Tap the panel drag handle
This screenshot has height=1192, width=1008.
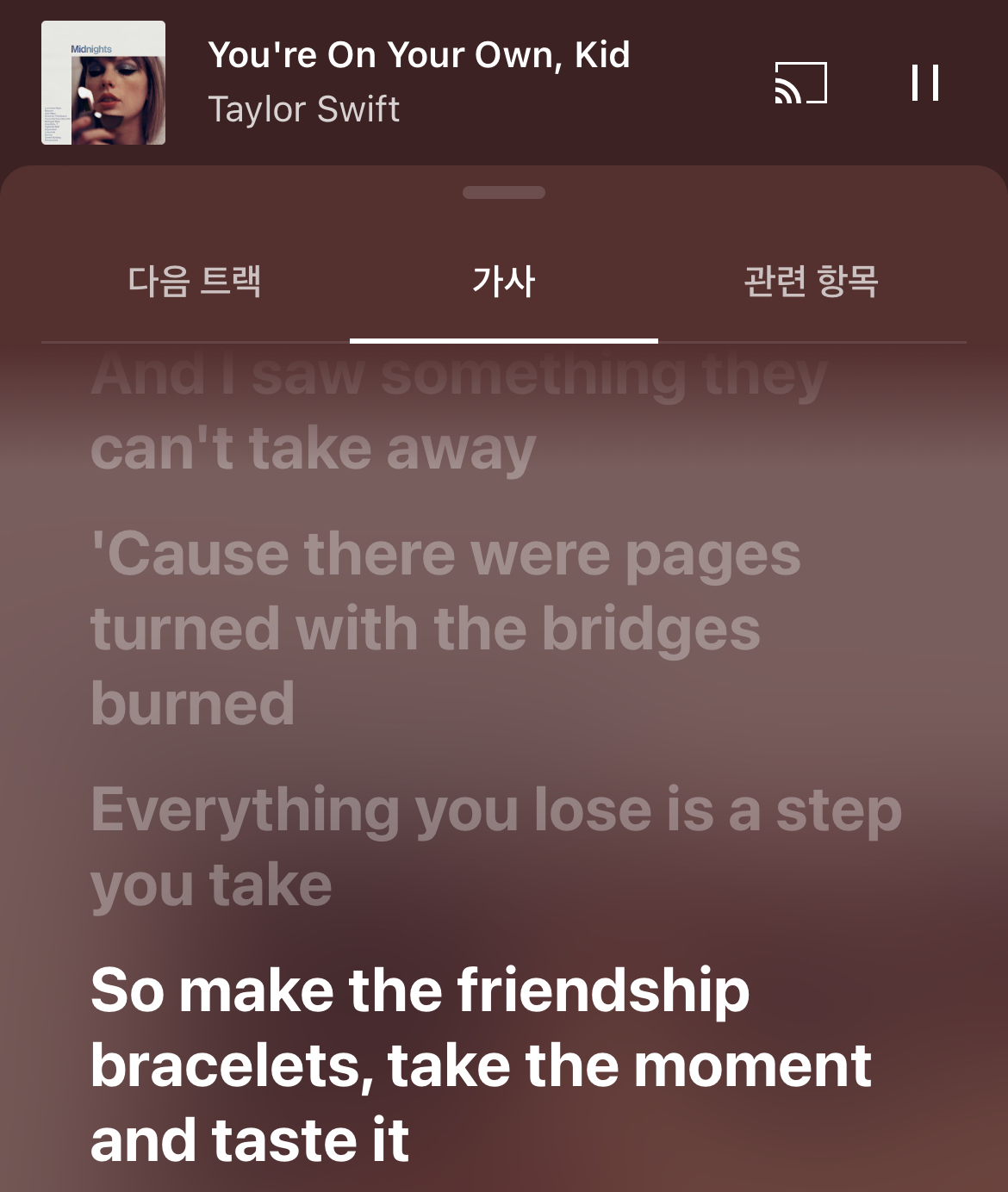pyautogui.click(x=504, y=192)
